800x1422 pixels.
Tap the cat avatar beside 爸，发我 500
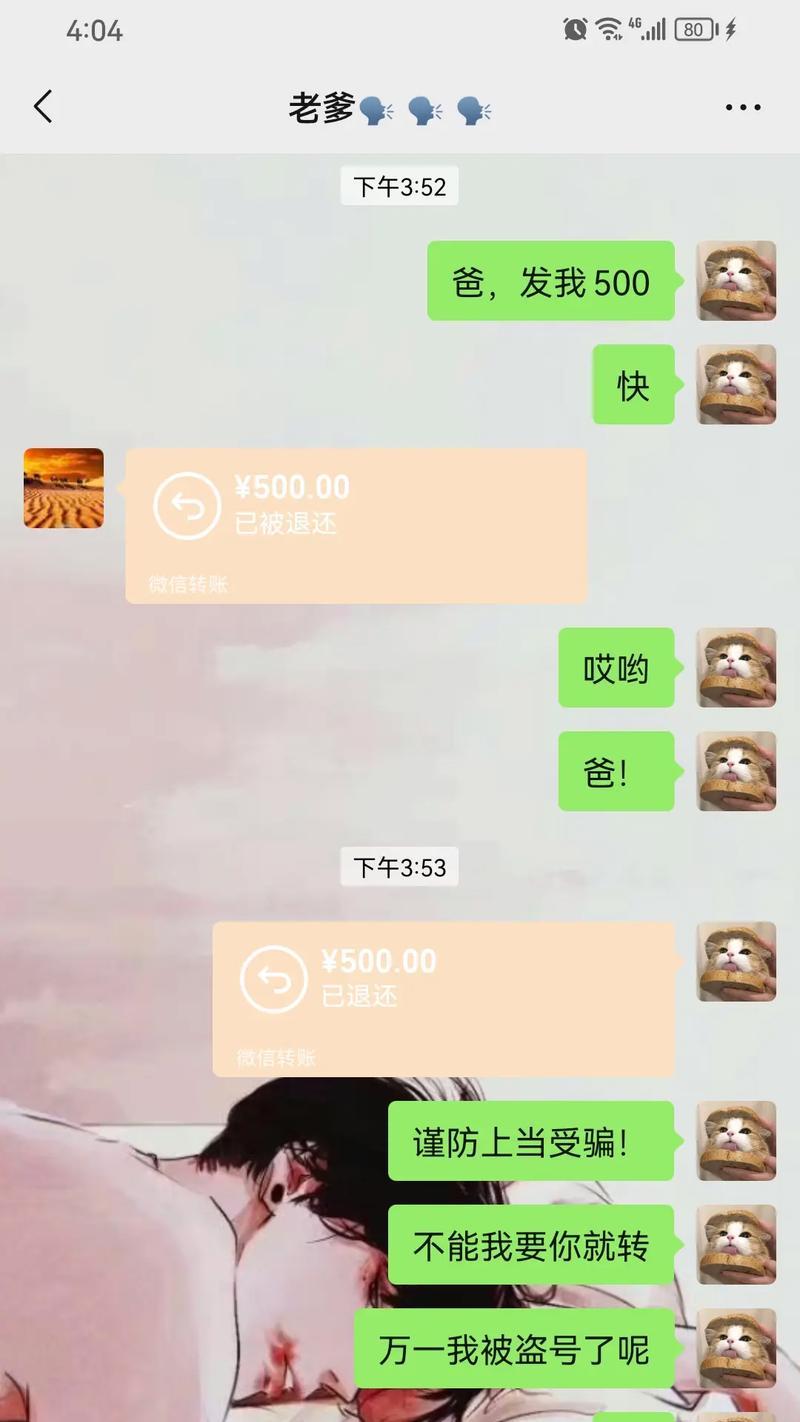tap(736, 281)
